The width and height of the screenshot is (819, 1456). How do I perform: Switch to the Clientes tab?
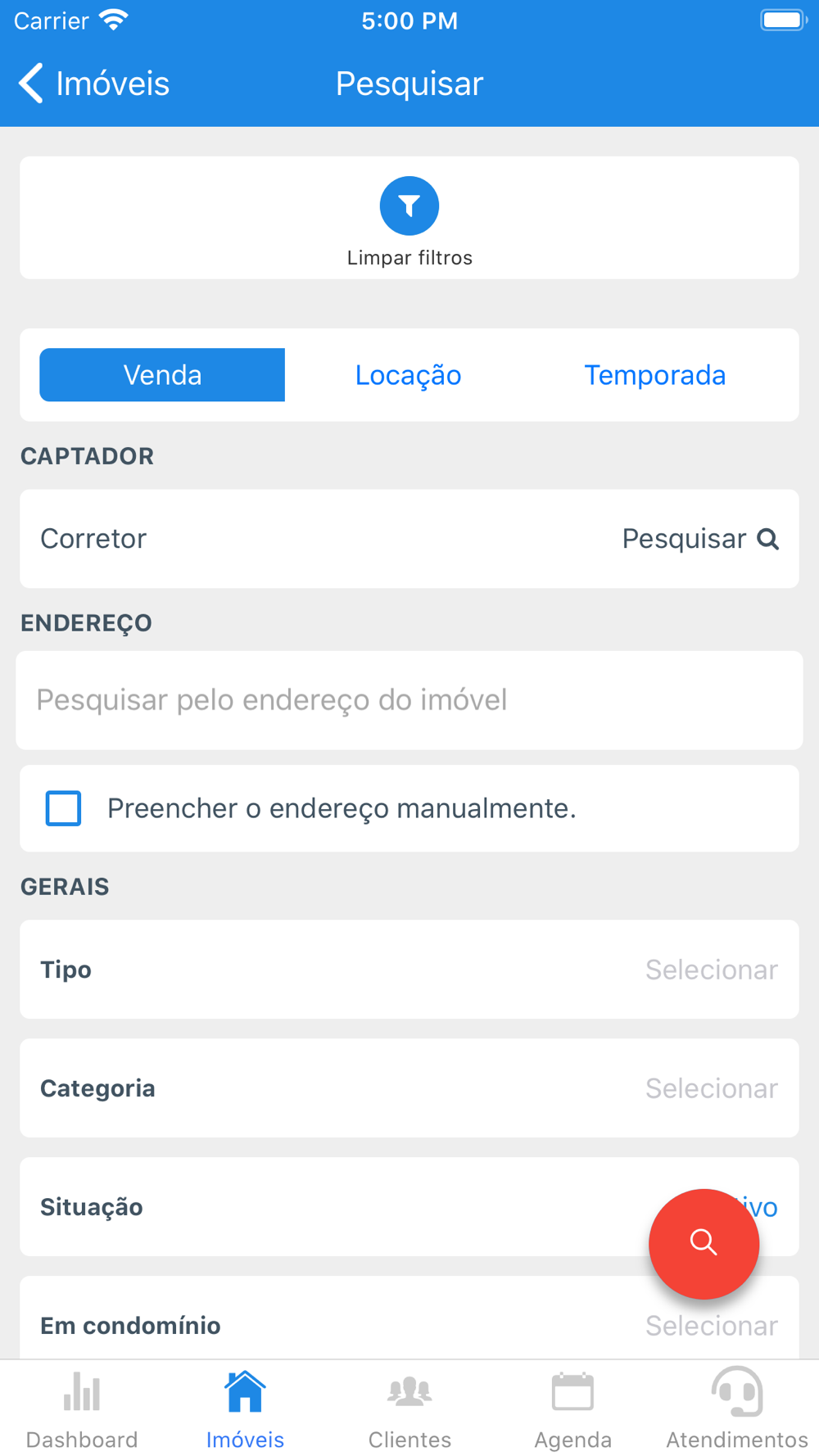click(x=409, y=1410)
